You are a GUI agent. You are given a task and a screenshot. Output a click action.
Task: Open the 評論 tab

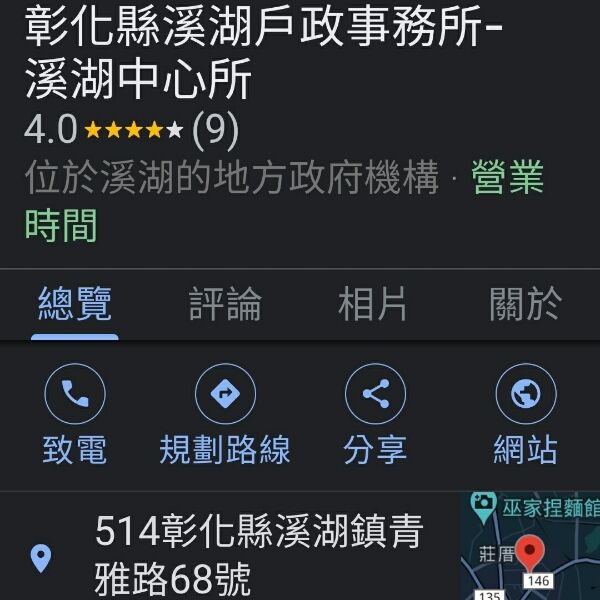(x=225, y=305)
